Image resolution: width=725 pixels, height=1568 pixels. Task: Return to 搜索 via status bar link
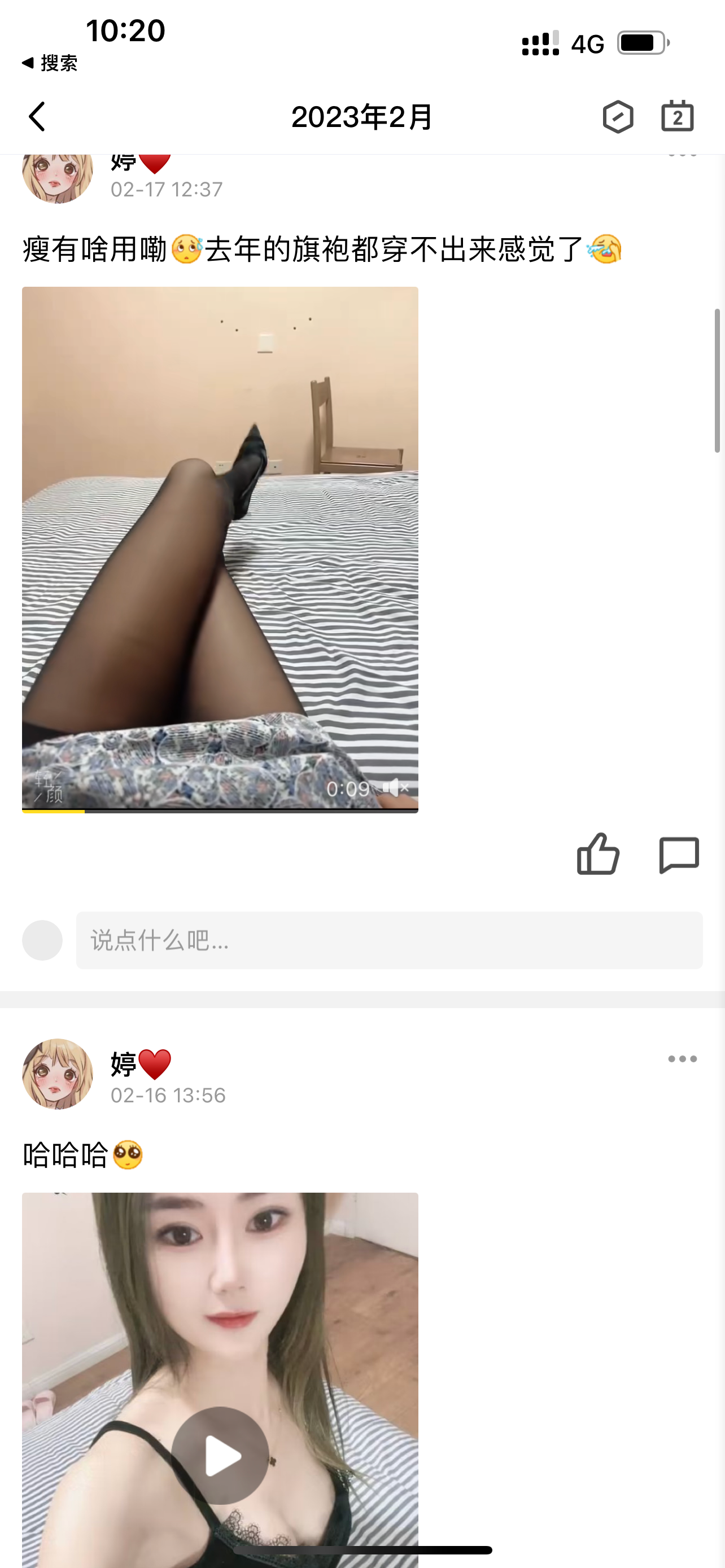point(50,63)
